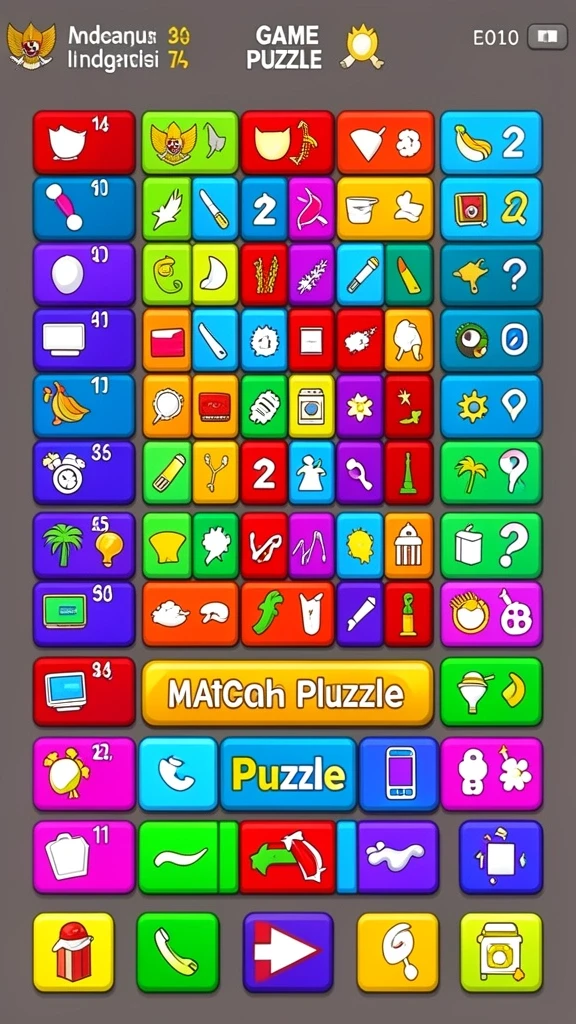Select the pink shopping bag tile
This screenshot has height=1024, width=576.
pyautogui.click(x=84, y=857)
